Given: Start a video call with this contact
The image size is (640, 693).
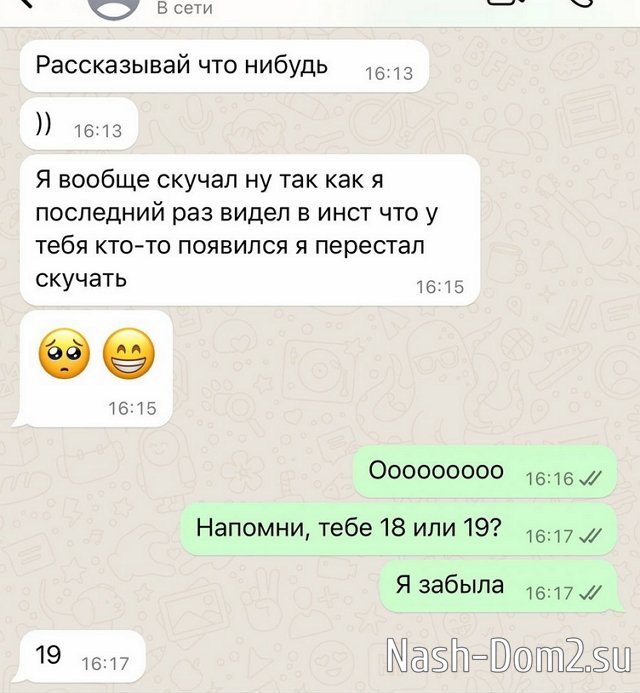Looking at the screenshot, I should pos(505,2).
